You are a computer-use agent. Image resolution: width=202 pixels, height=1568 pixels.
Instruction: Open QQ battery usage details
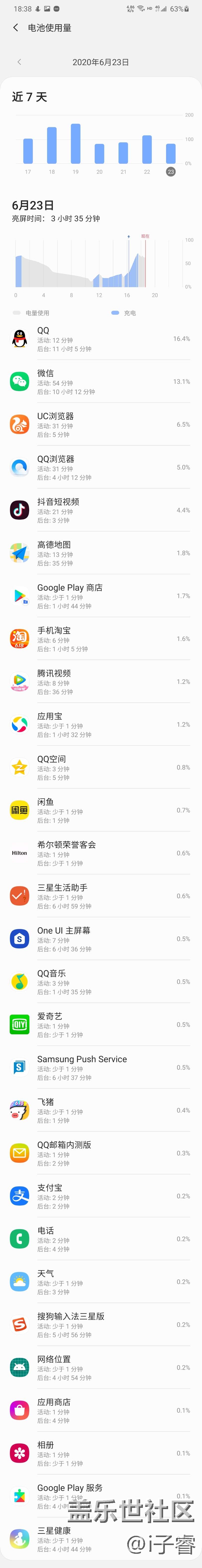click(101, 339)
